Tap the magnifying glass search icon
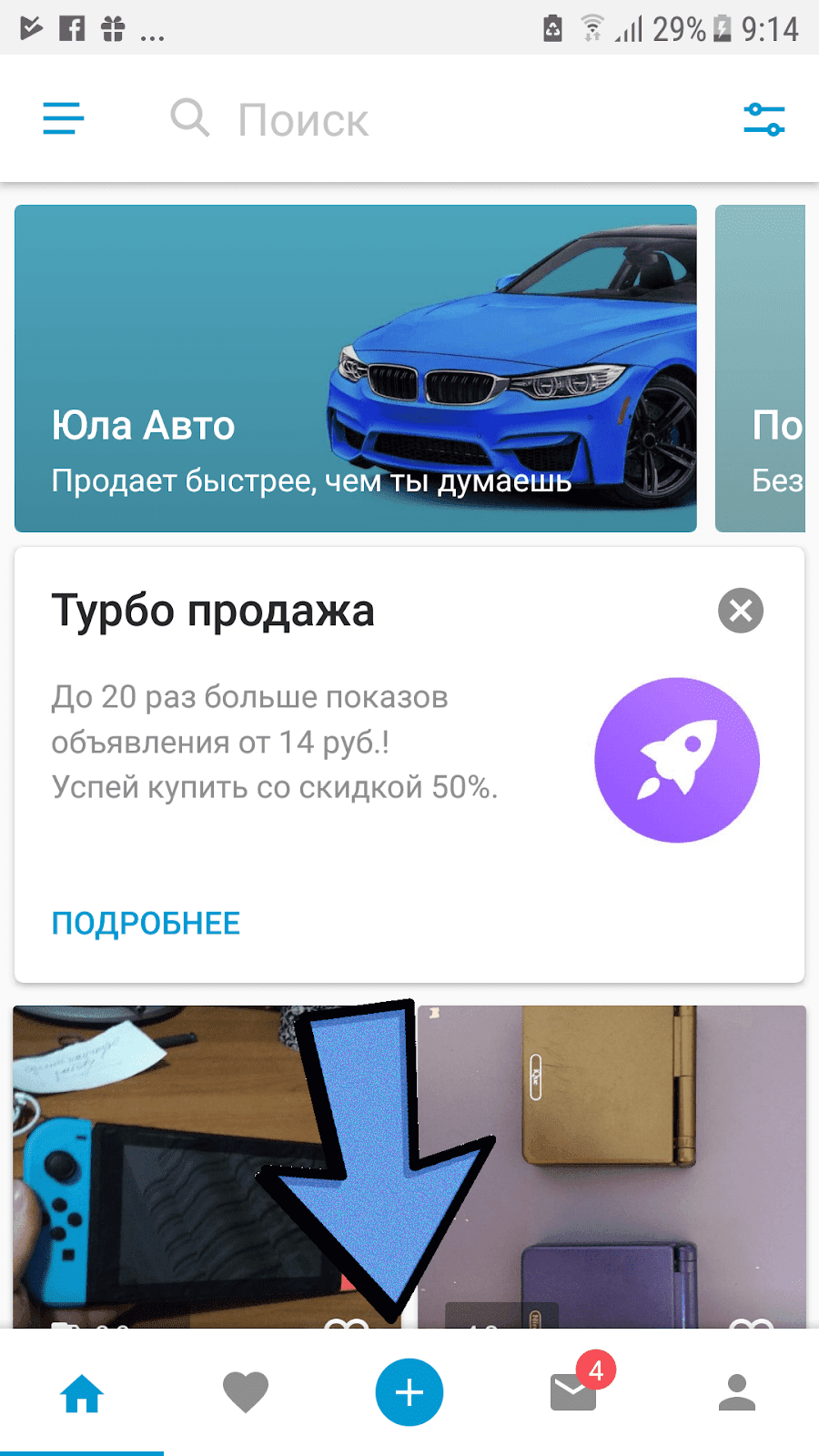This screenshot has width=819, height=1456. point(189,118)
